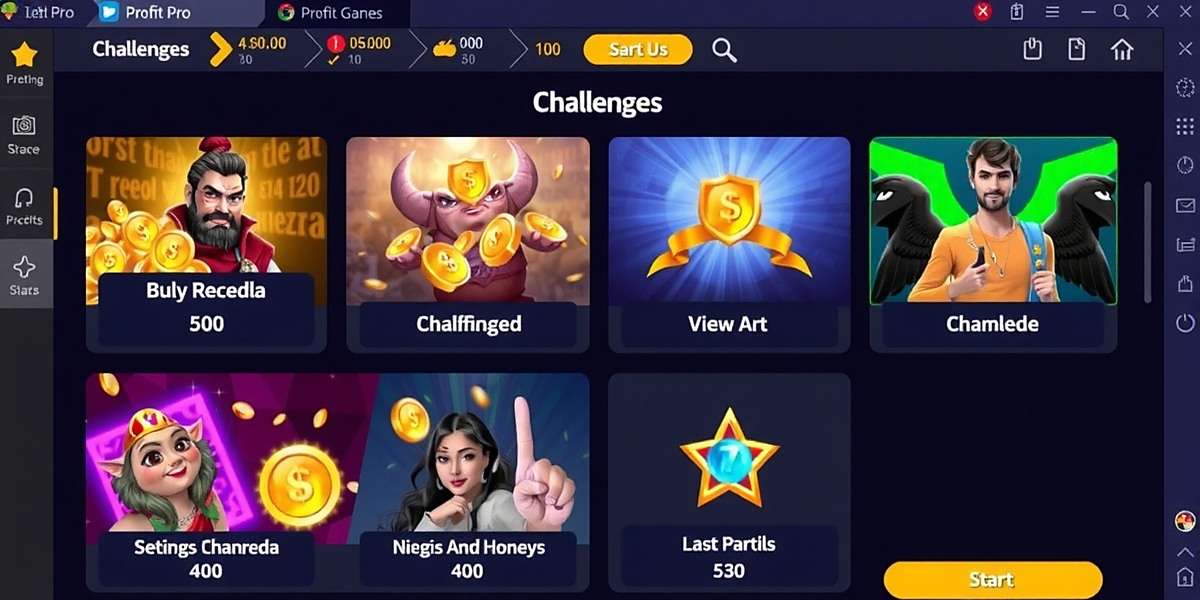Tap the power icon in right sidebar
The width and height of the screenshot is (1200, 600).
pos(1185,322)
